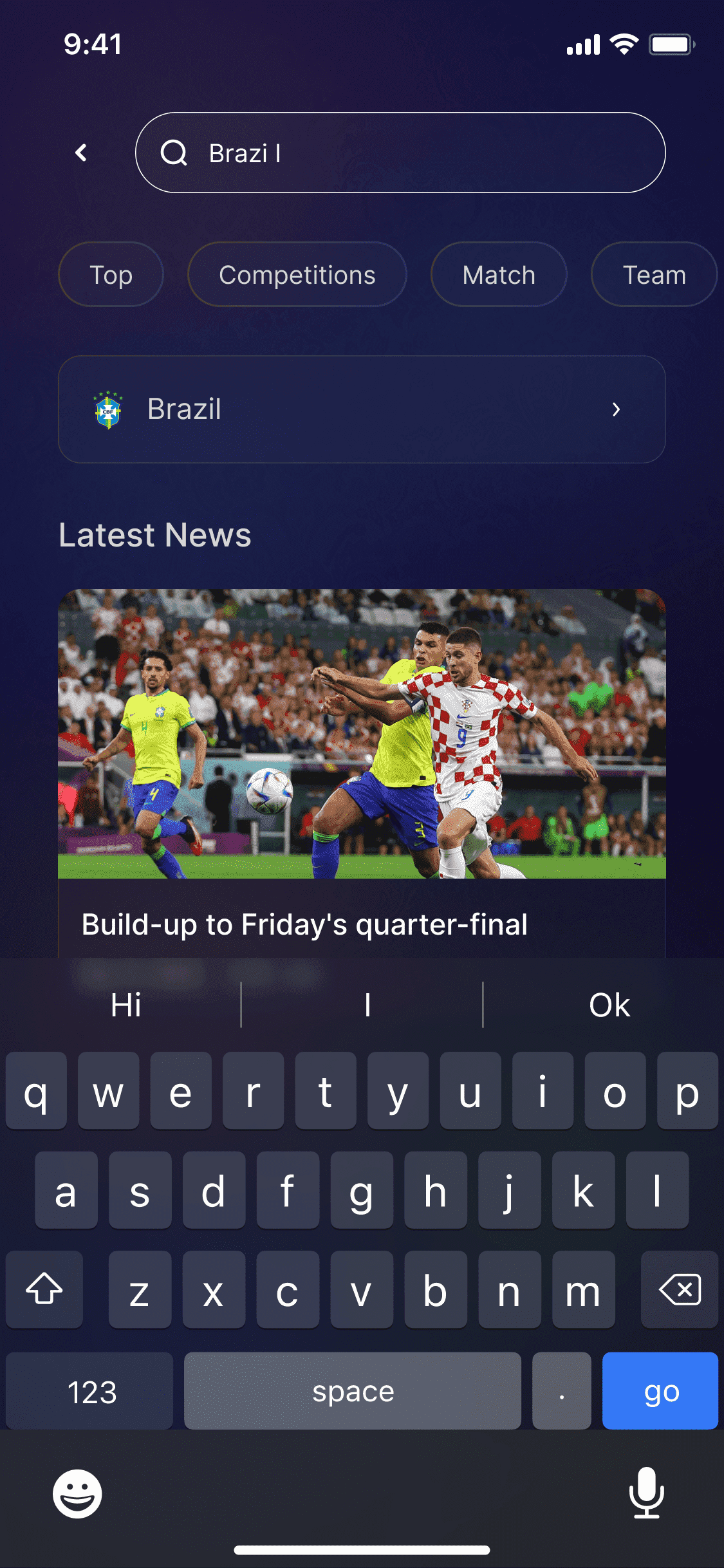Choose the "Ok" keyboard suggestion
Viewport: 724px width, 1568px height.
click(x=609, y=1005)
